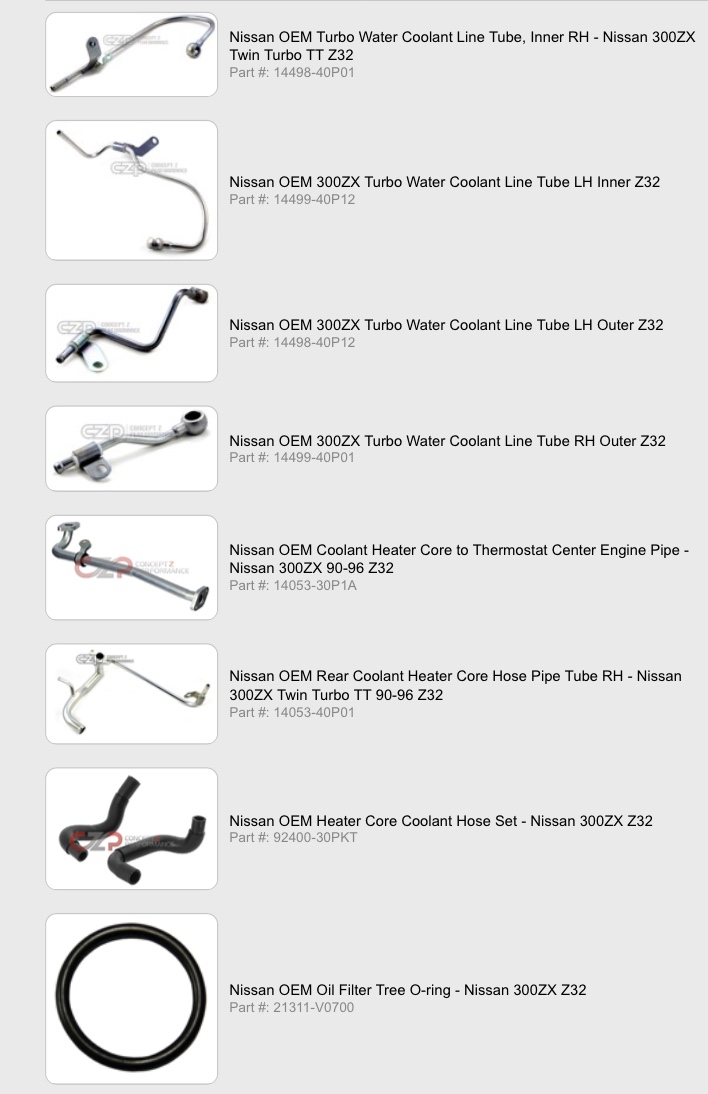Open Heater Core to Thermostat Center Engine Pipe

(x=458, y=559)
